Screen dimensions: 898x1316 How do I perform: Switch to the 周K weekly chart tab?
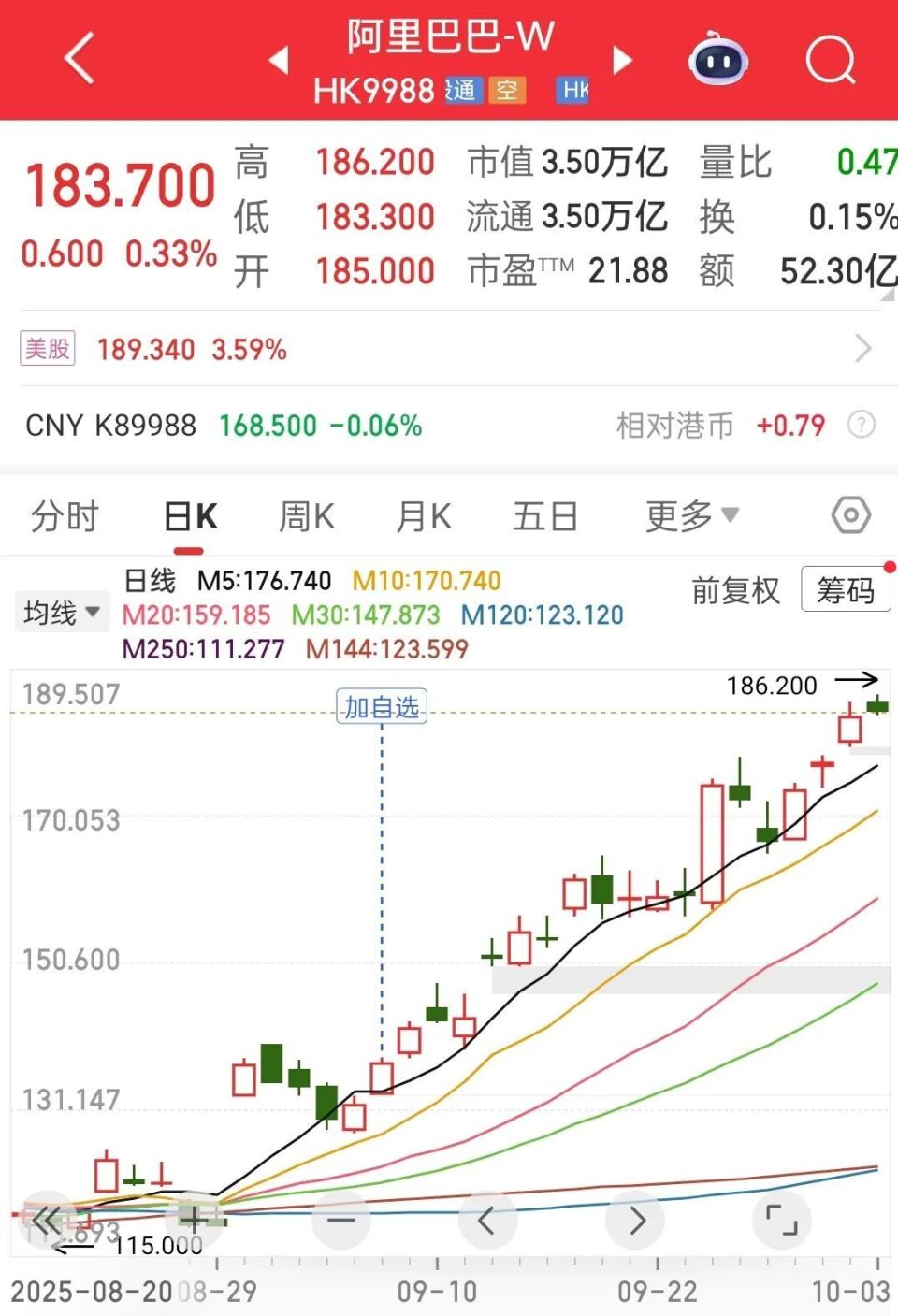pyautogui.click(x=305, y=515)
